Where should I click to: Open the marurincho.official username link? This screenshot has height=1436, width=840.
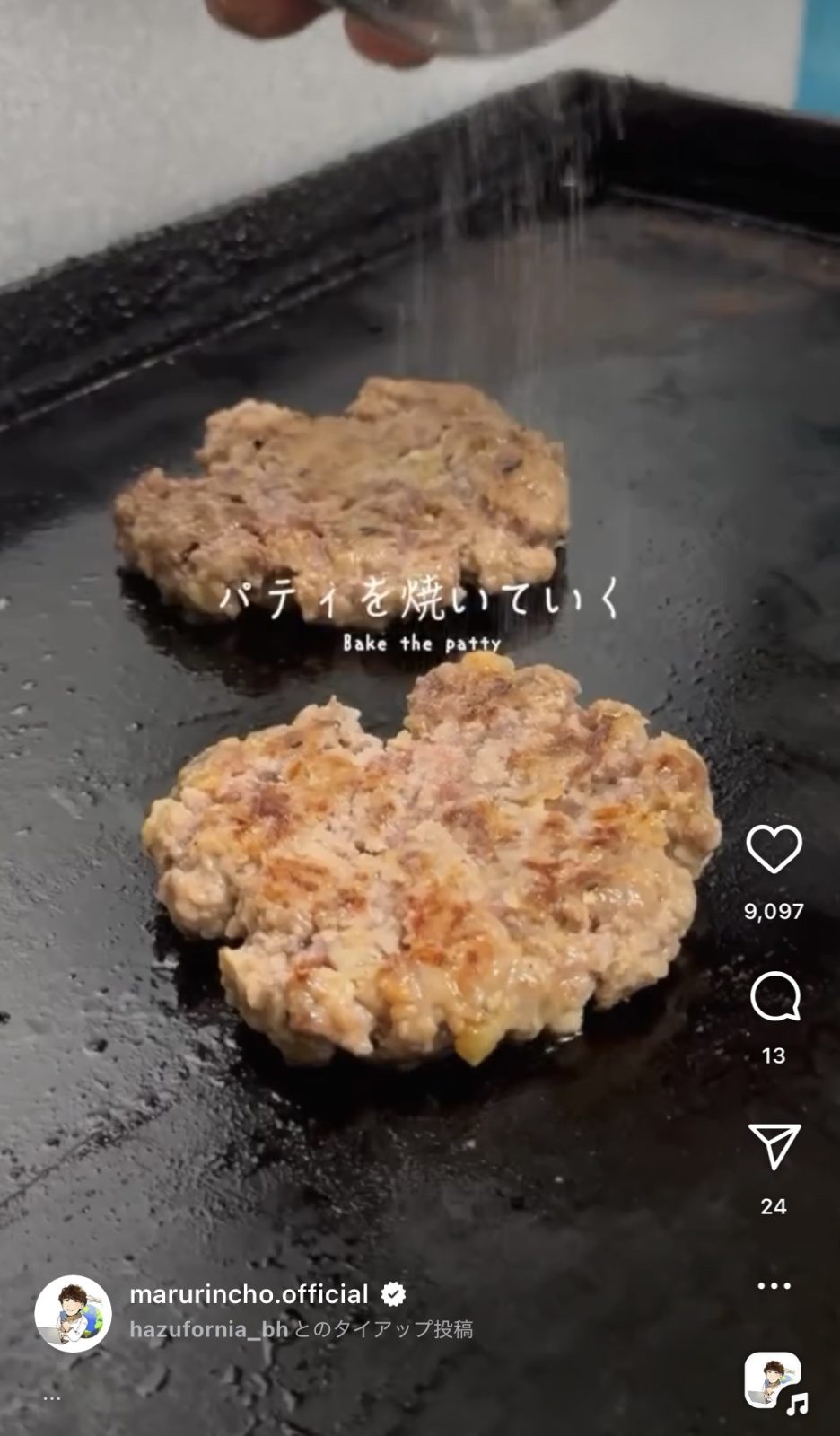coord(249,1294)
